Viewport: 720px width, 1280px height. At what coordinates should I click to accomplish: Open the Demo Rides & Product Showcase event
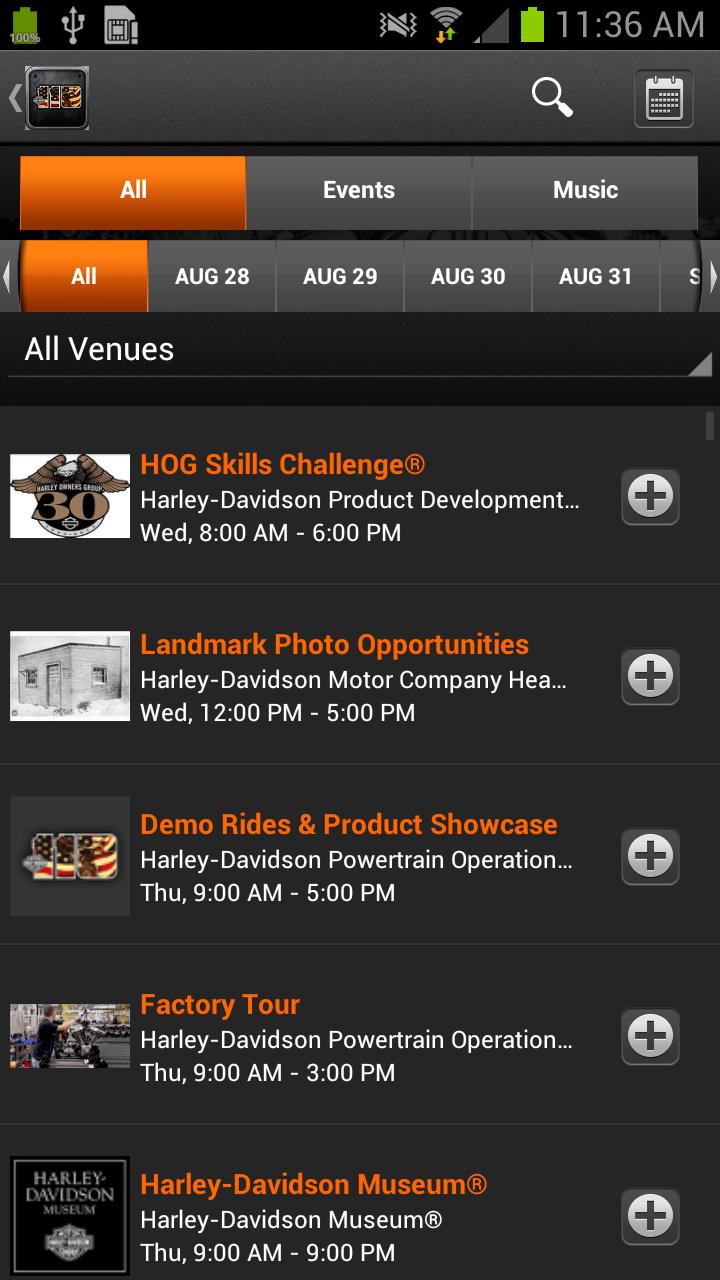tap(350, 823)
